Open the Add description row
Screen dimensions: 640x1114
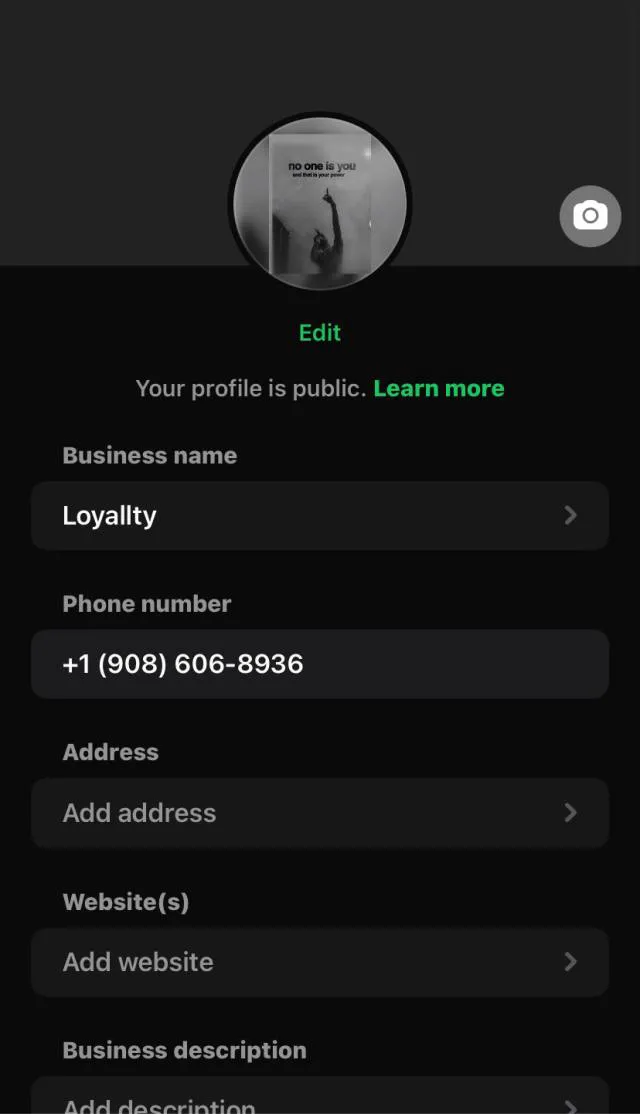[320, 1100]
